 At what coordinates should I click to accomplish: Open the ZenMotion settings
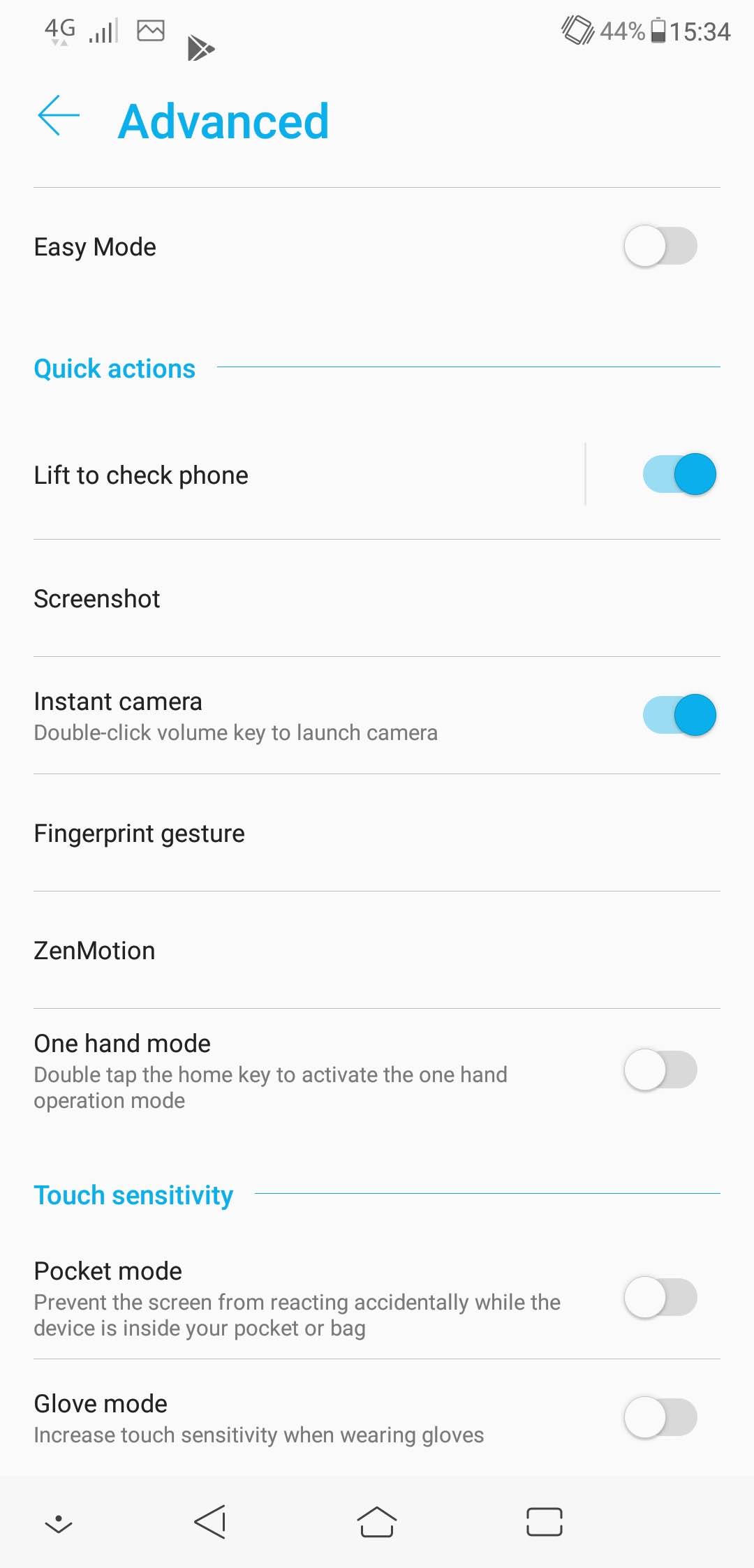click(377, 950)
